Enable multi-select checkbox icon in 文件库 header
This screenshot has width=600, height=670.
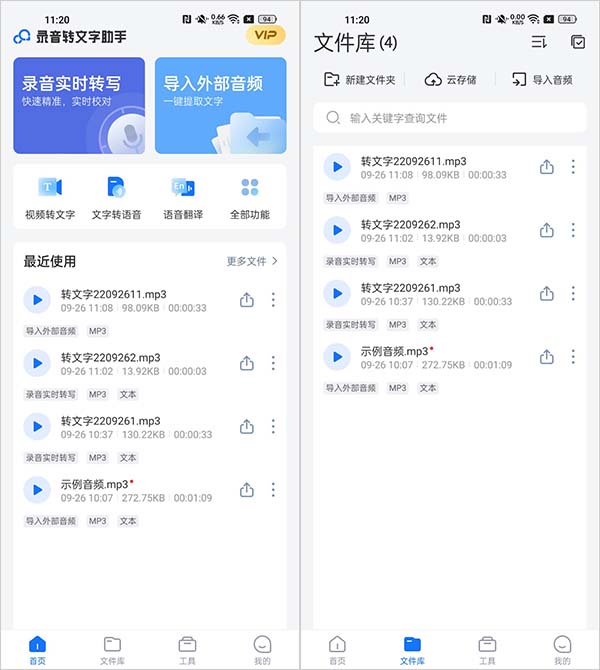[578, 42]
